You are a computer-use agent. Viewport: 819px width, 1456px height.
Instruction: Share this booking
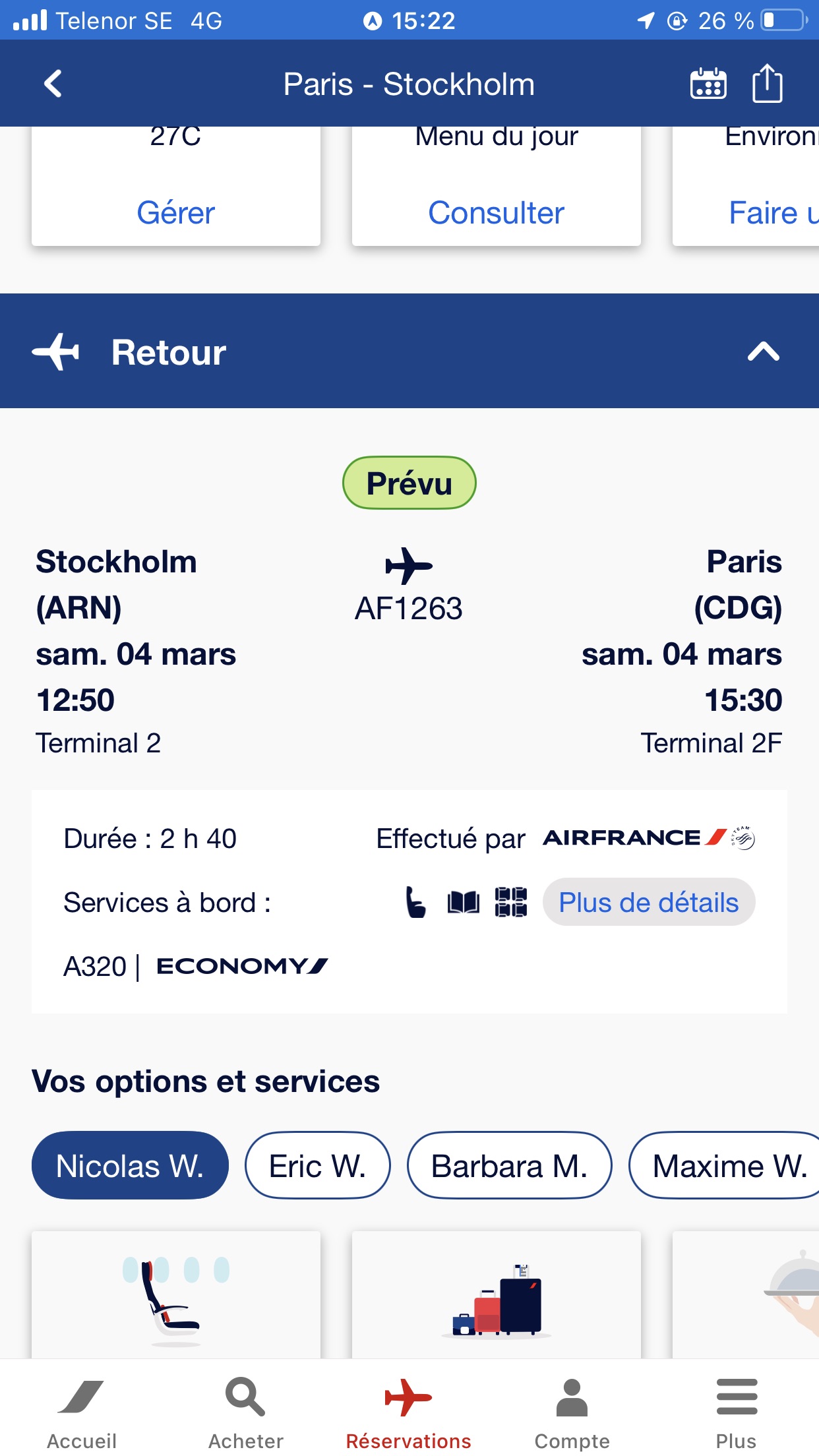tap(768, 83)
